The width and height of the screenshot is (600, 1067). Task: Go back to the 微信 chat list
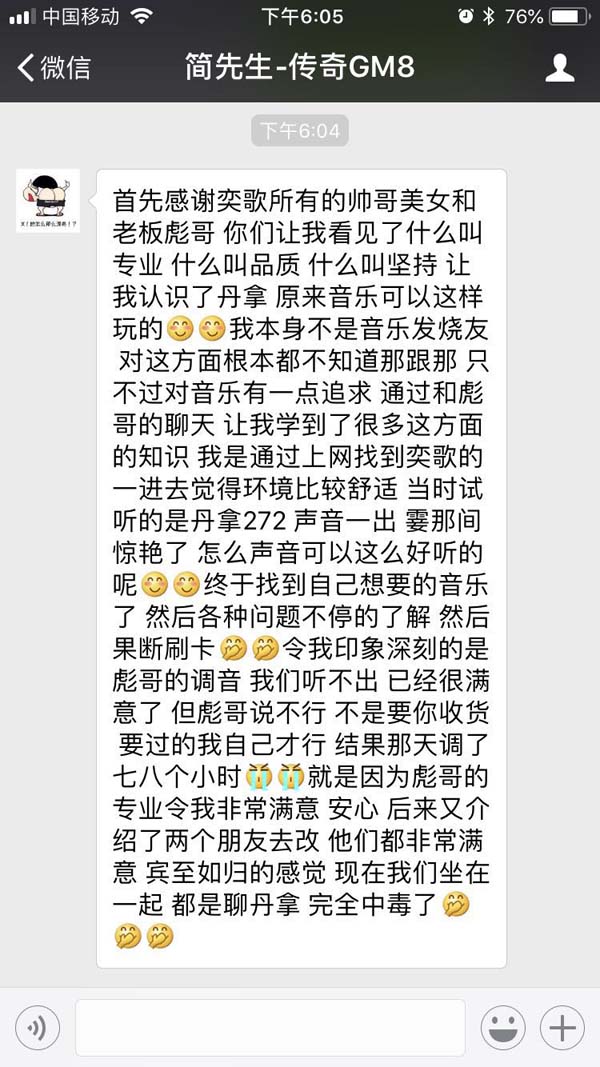coord(54,68)
